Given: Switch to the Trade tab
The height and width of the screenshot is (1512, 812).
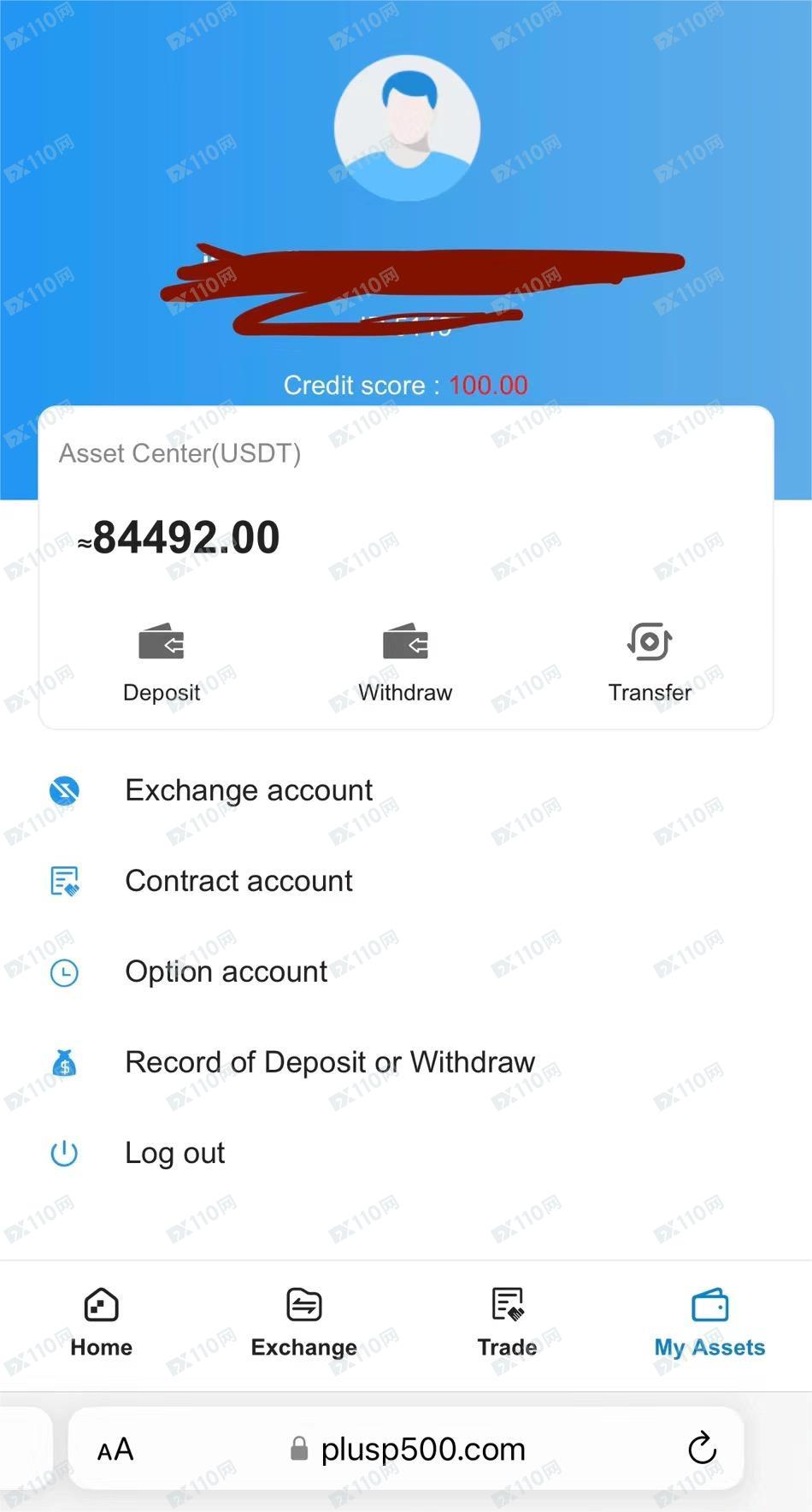Looking at the screenshot, I should point(507,1322).
